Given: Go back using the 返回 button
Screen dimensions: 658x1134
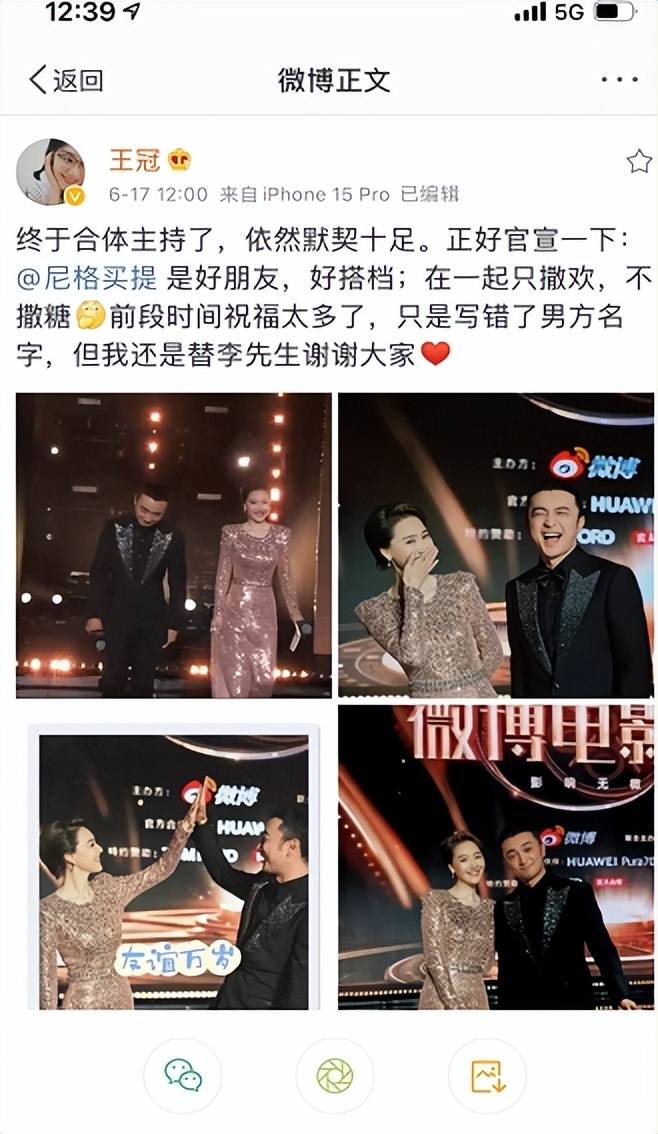Looking at the screenshot, I should (66, 80).
